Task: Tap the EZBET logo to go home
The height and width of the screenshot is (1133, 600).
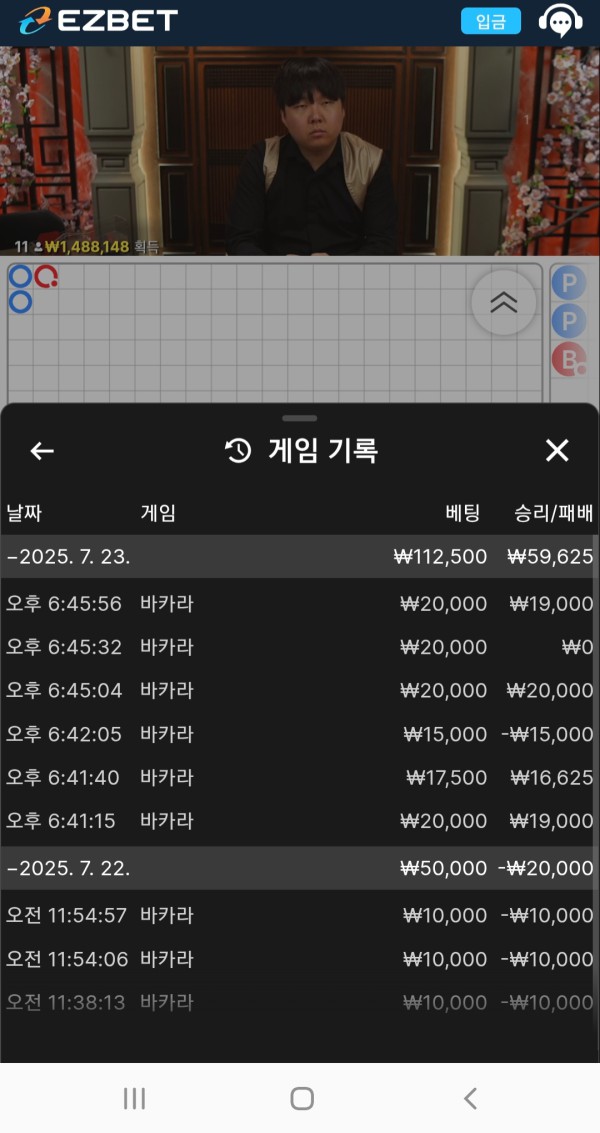Action: (98, 20)
